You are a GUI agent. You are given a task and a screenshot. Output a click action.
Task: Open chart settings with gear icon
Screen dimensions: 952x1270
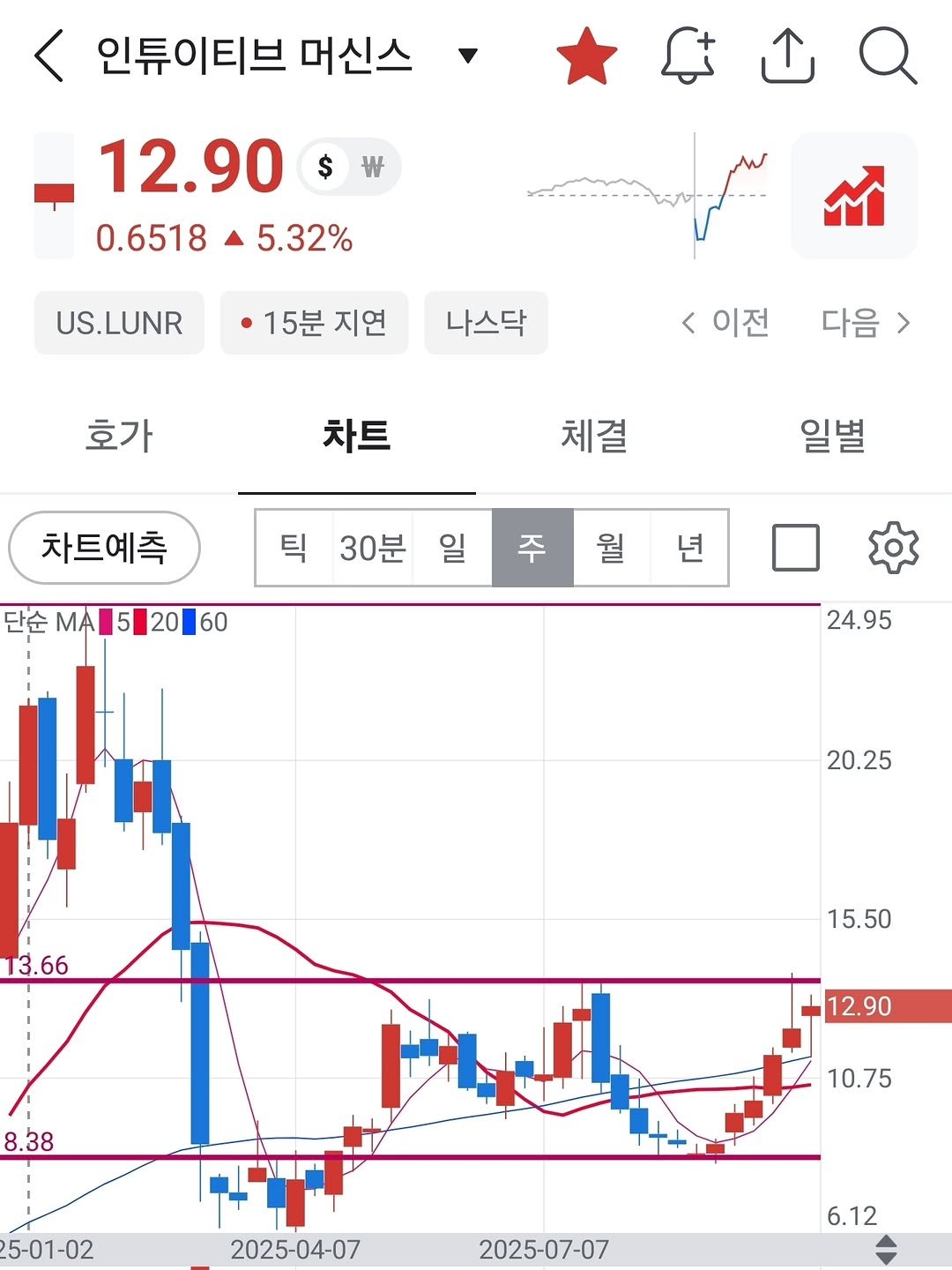(x=892, y=547)
